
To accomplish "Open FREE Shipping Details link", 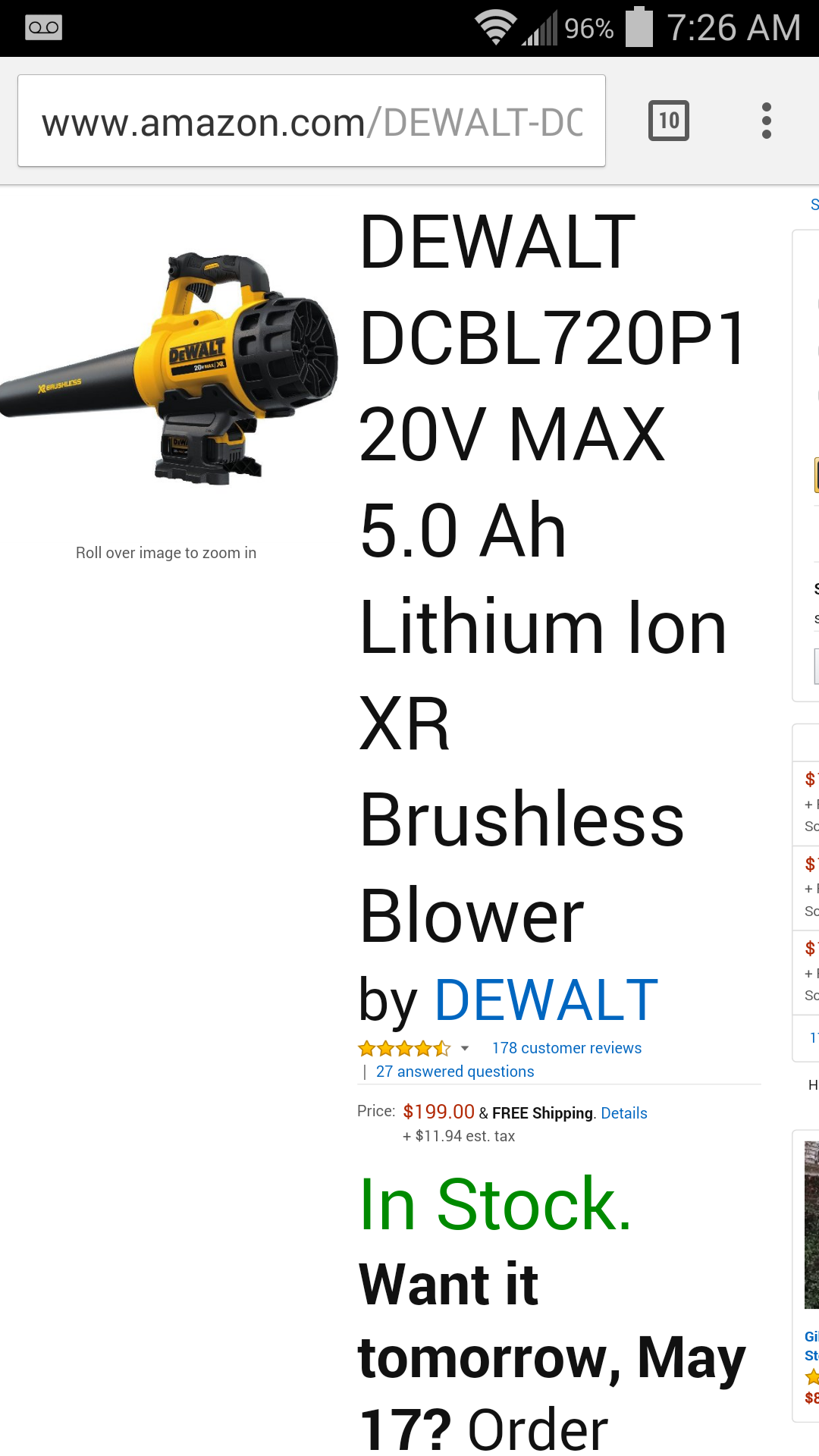I will pos(623,1113).
